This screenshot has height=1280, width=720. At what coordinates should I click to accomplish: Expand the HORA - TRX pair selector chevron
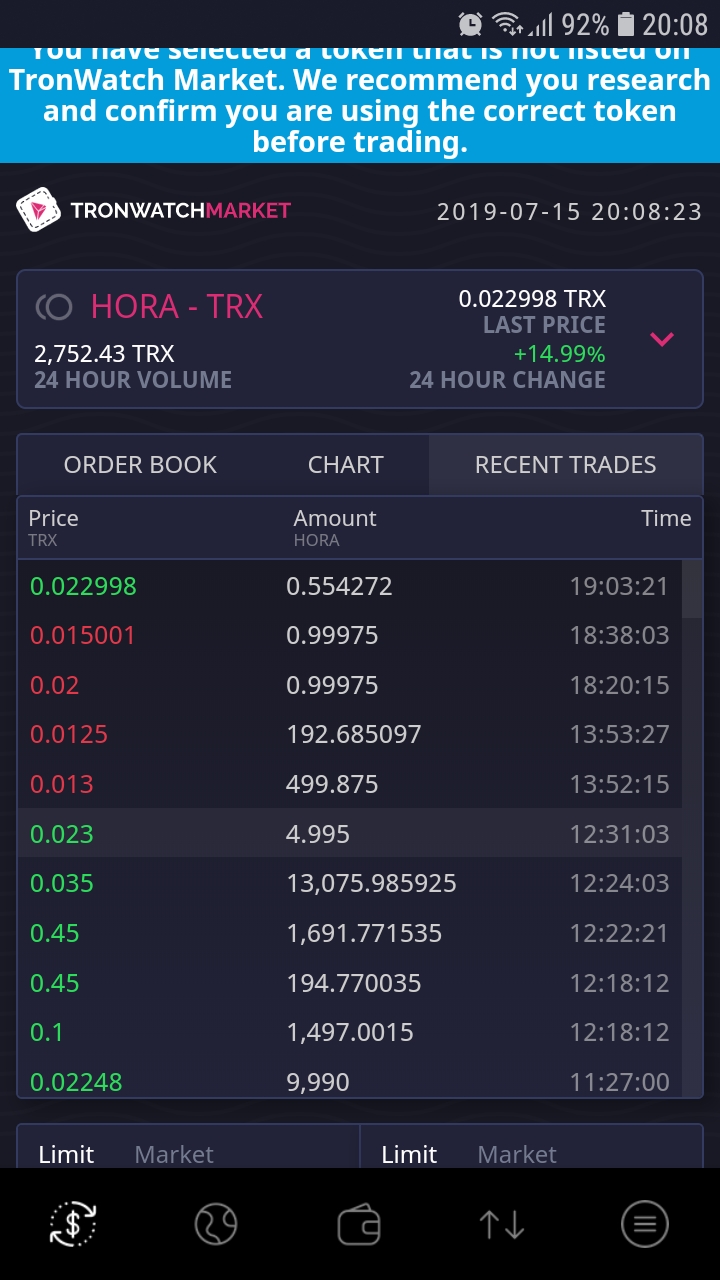(662, 339)
